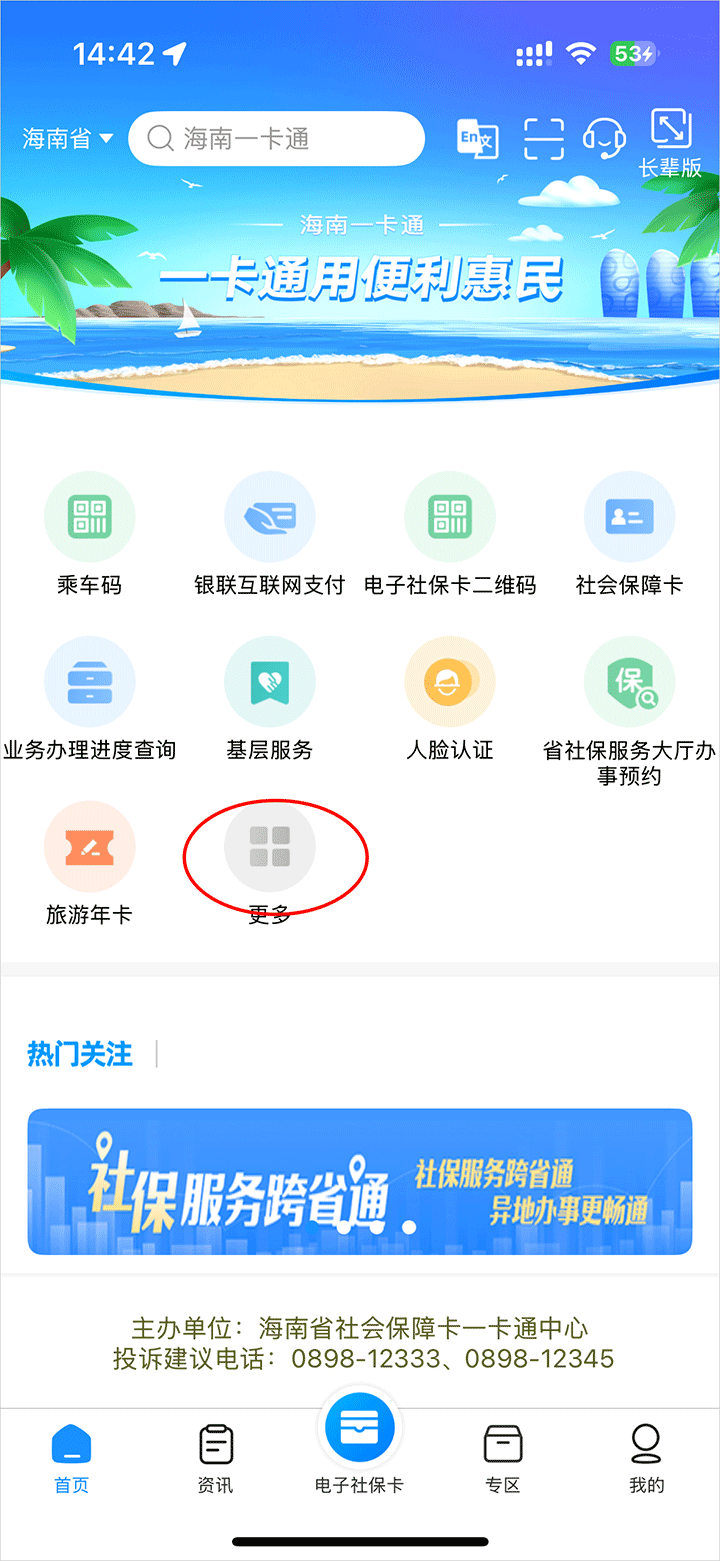The height and width of the screenshot is (1561, 720).
Task: Contact customer service via headset icon
Action: coord(604,138)
